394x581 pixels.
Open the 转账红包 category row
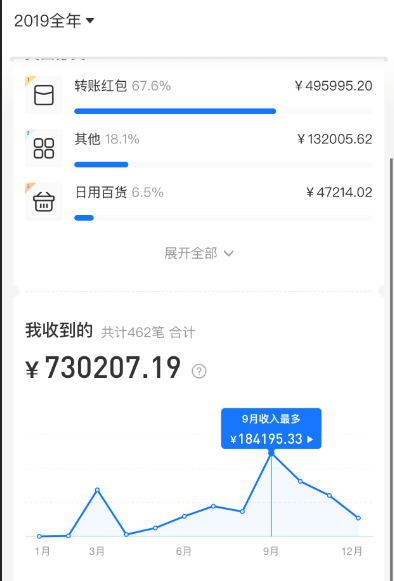[x=199, y=95]
